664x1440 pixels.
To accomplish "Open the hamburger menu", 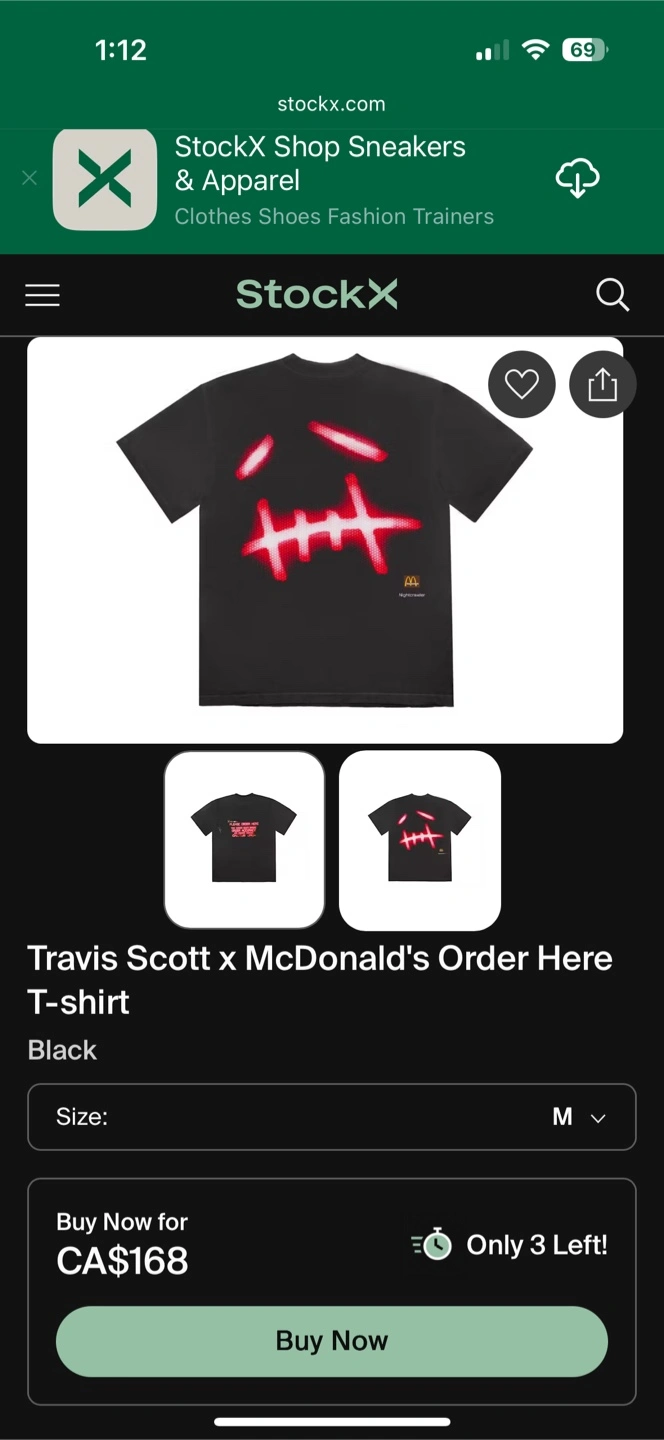I will click(x=42, y=295).
